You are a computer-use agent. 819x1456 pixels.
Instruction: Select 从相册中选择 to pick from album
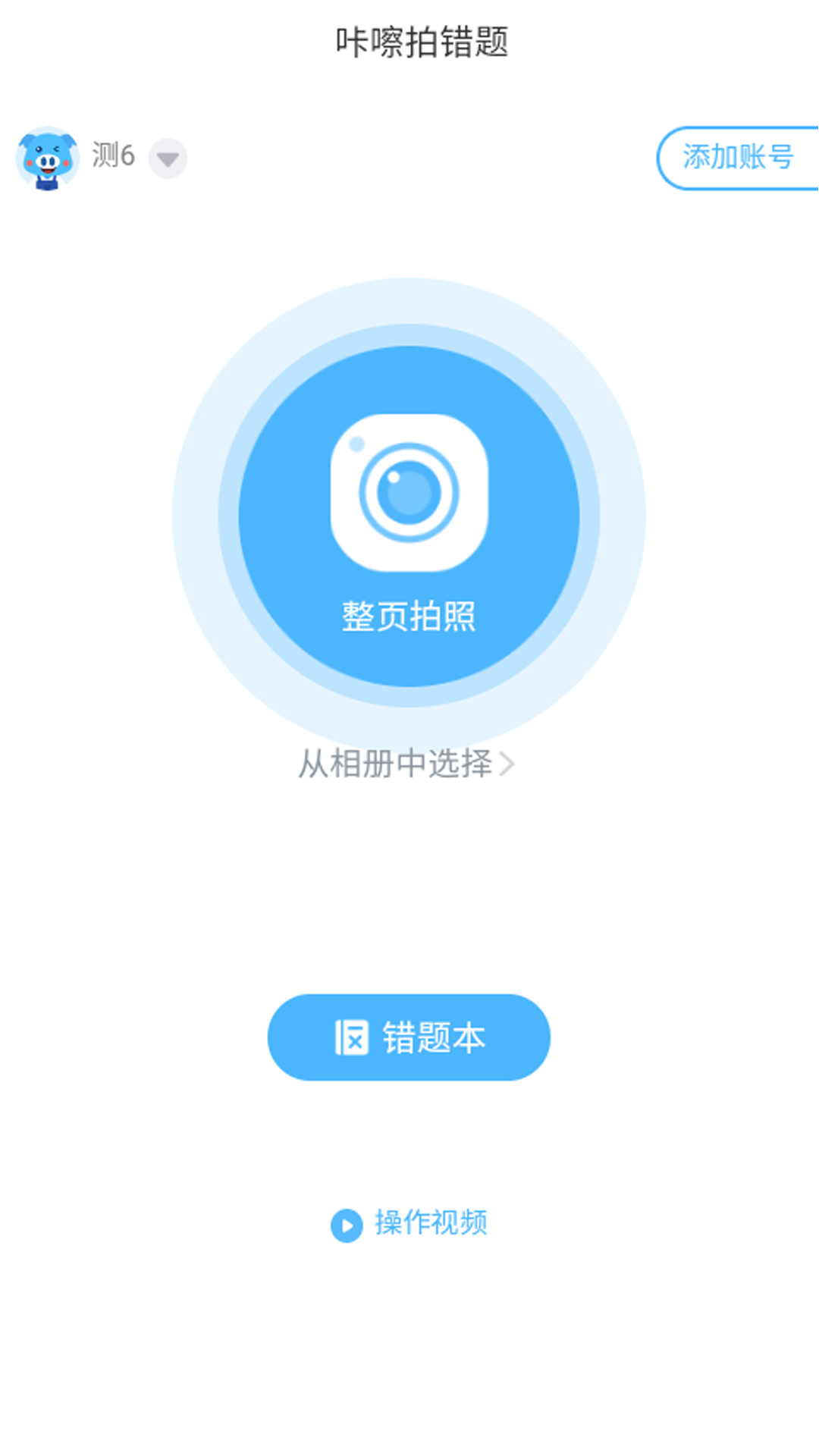coord(395,764)
